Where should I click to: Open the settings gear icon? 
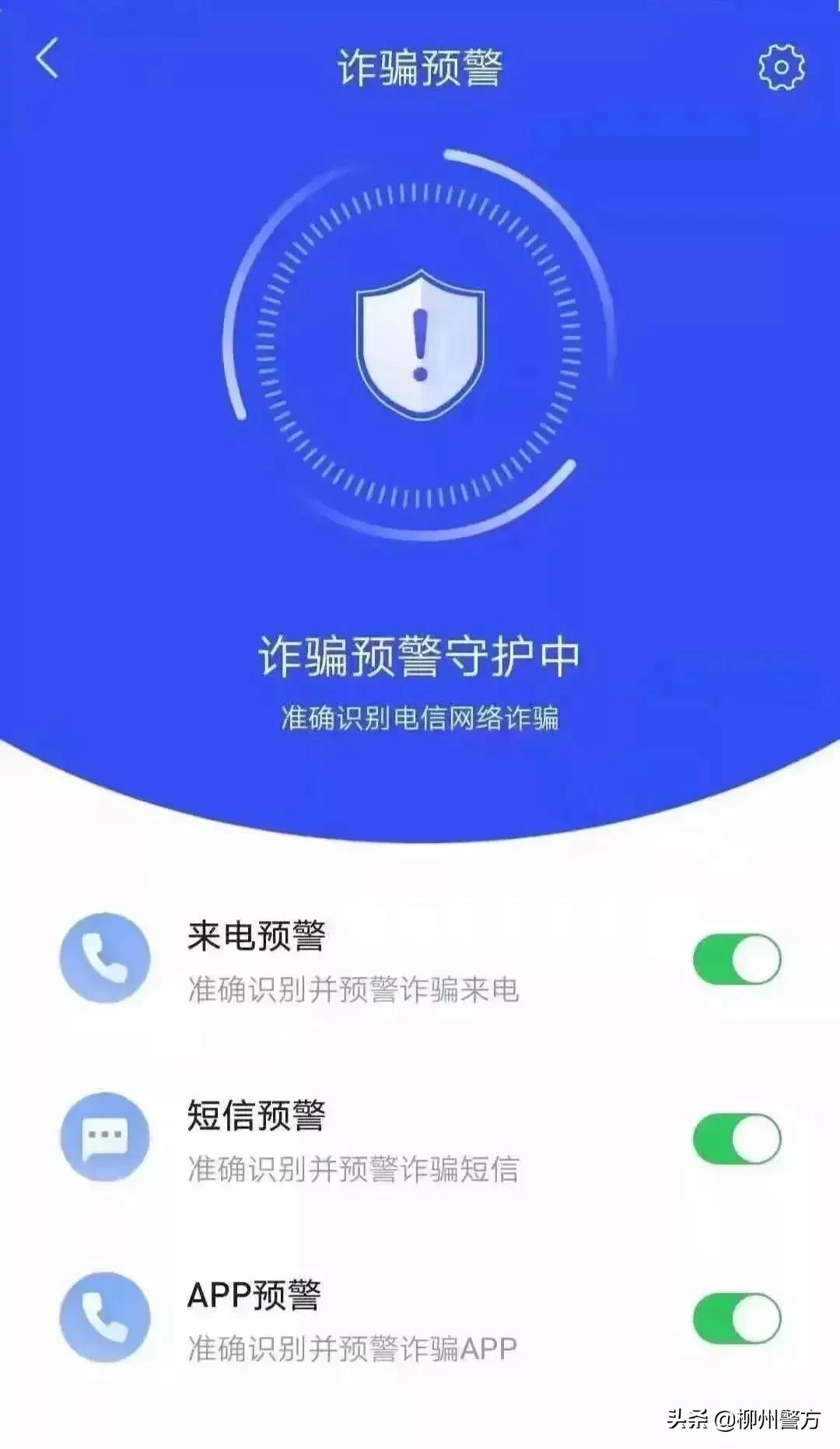pyautogui.click(x=782, y=66)
